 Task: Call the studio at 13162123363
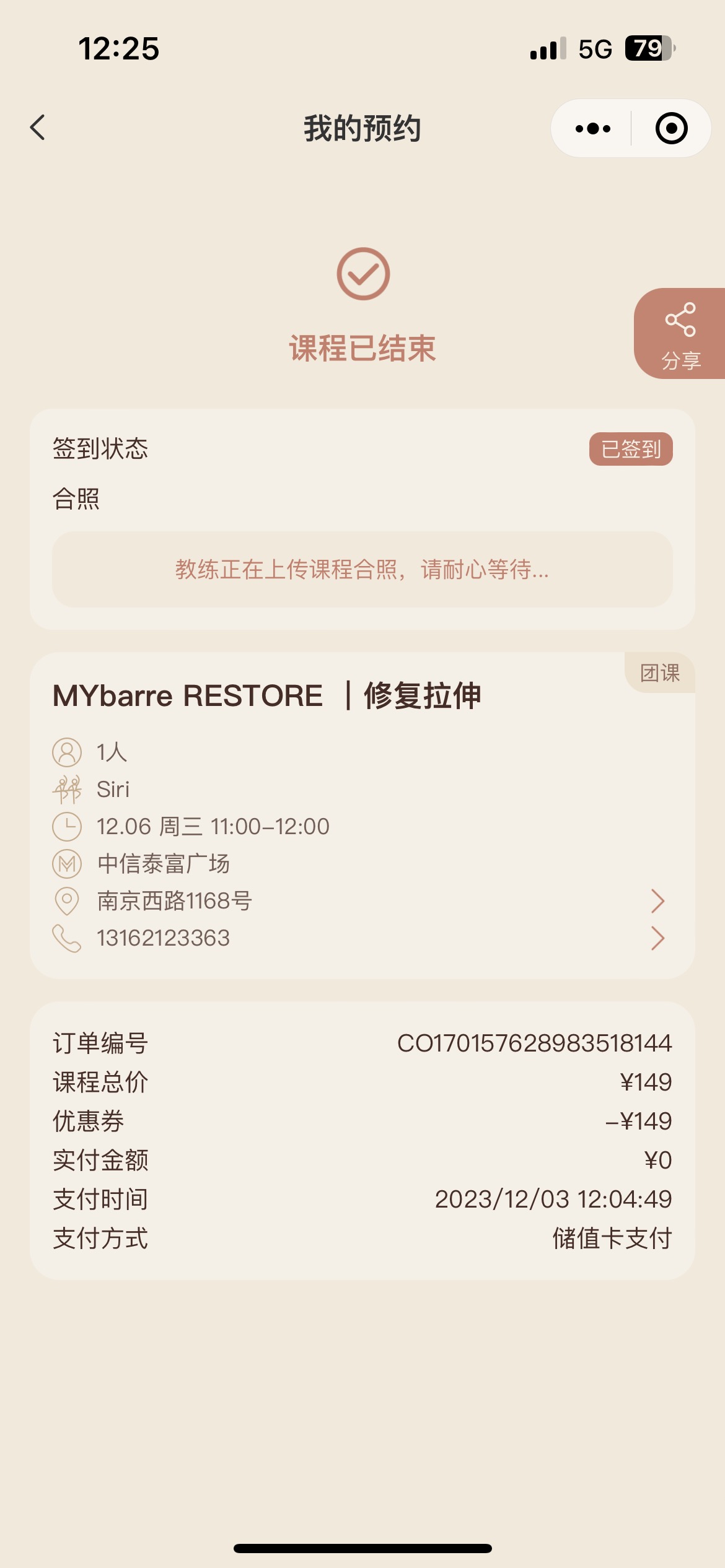pyautogui.click(x=362, y=938)
